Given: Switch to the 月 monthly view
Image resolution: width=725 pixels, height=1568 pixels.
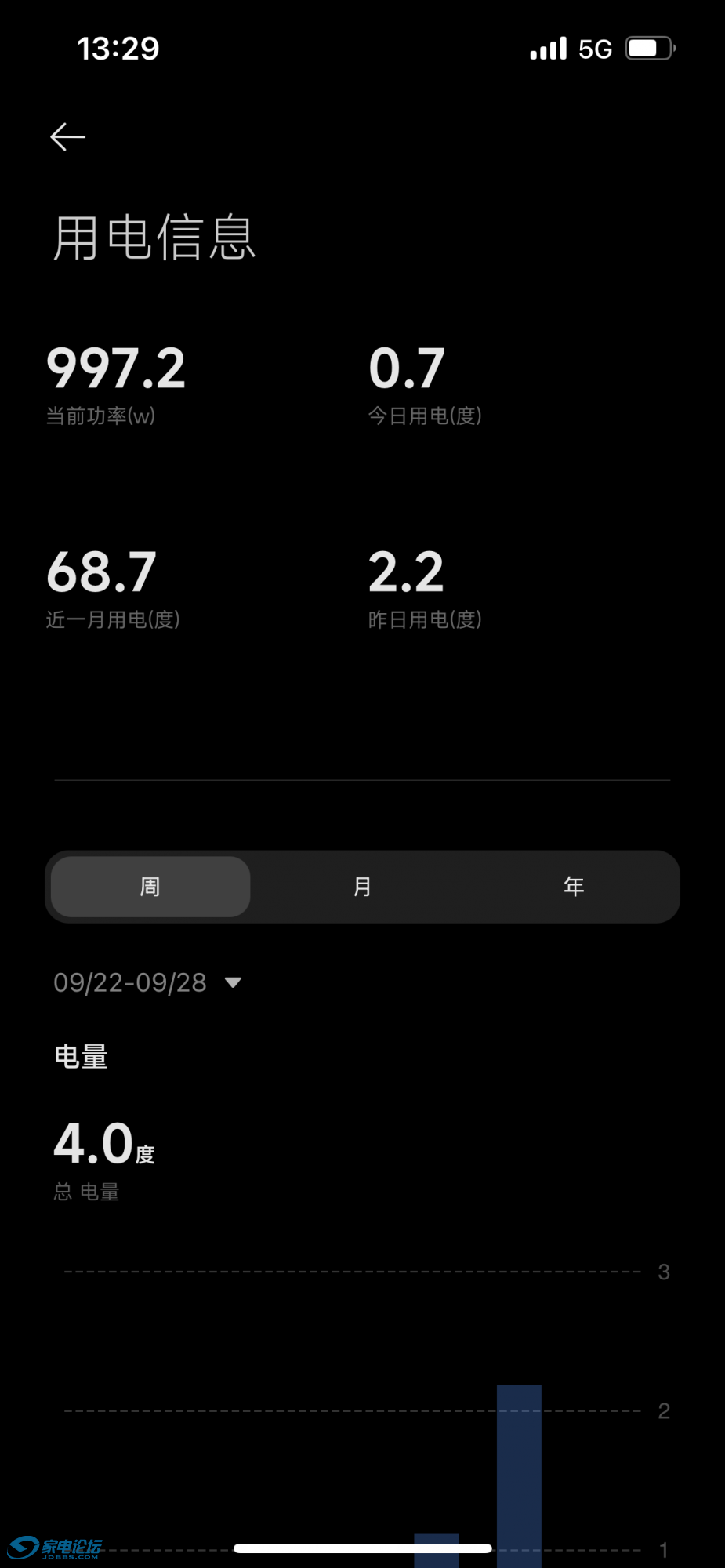Looking at the screenshot, I should [361, 886].
